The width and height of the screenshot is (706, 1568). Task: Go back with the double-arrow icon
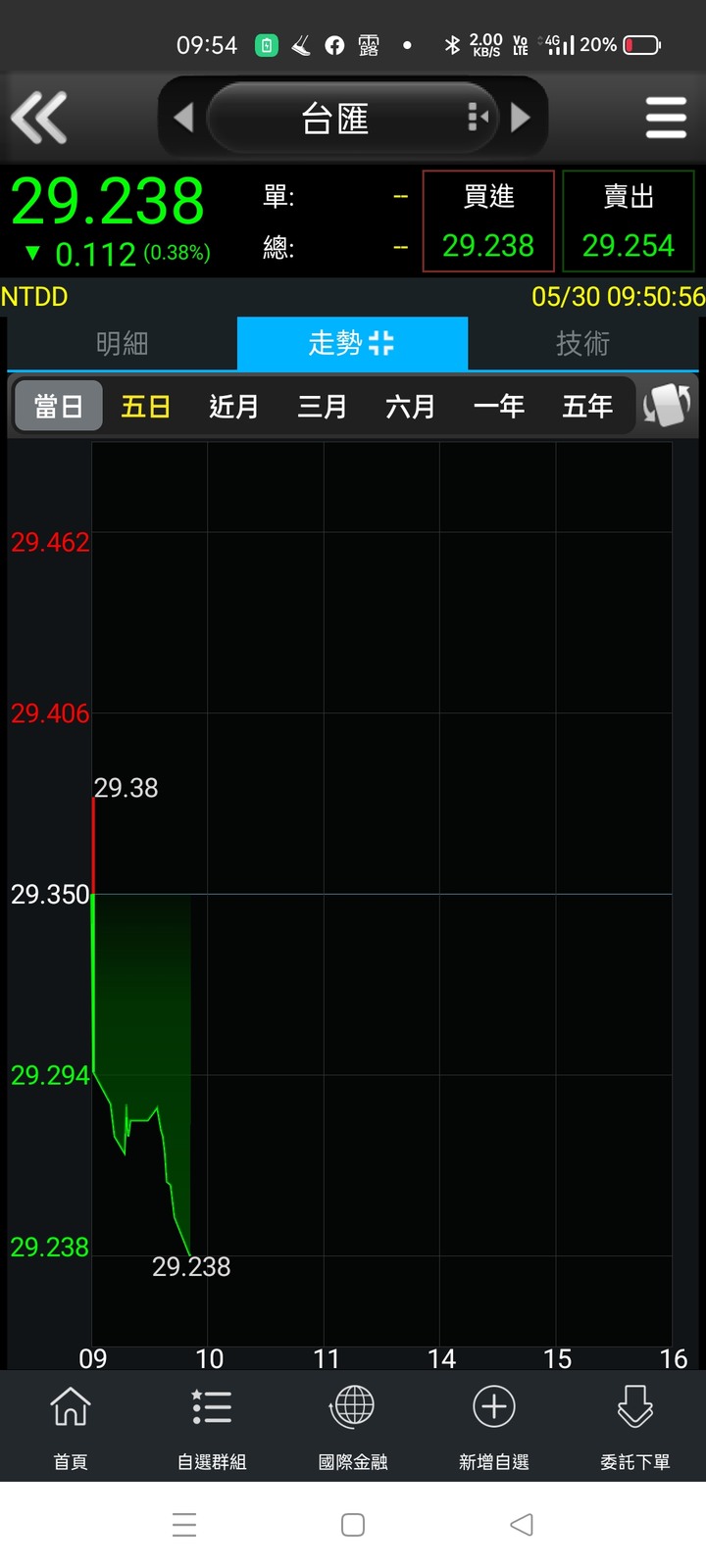[x=38, y=118]
